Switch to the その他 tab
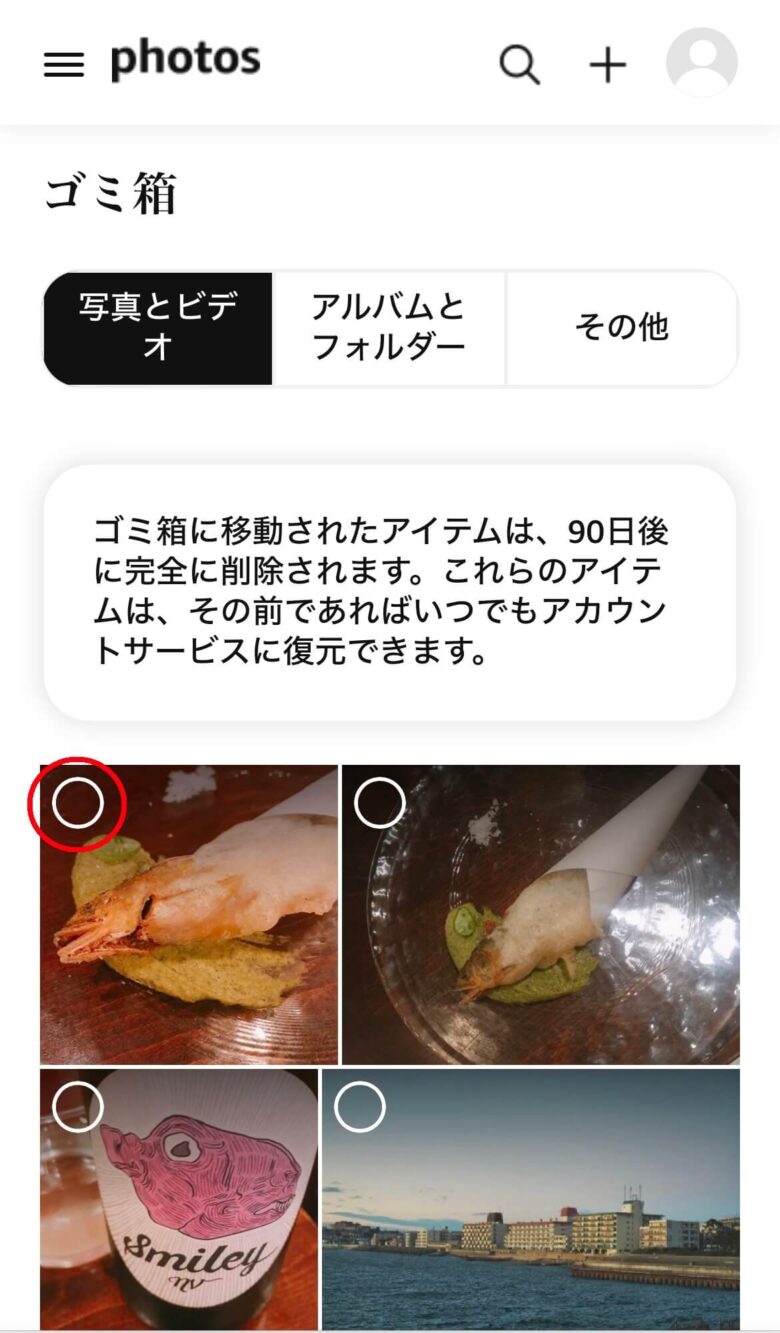The image size is (780, 1333). (x=622, y=328)
